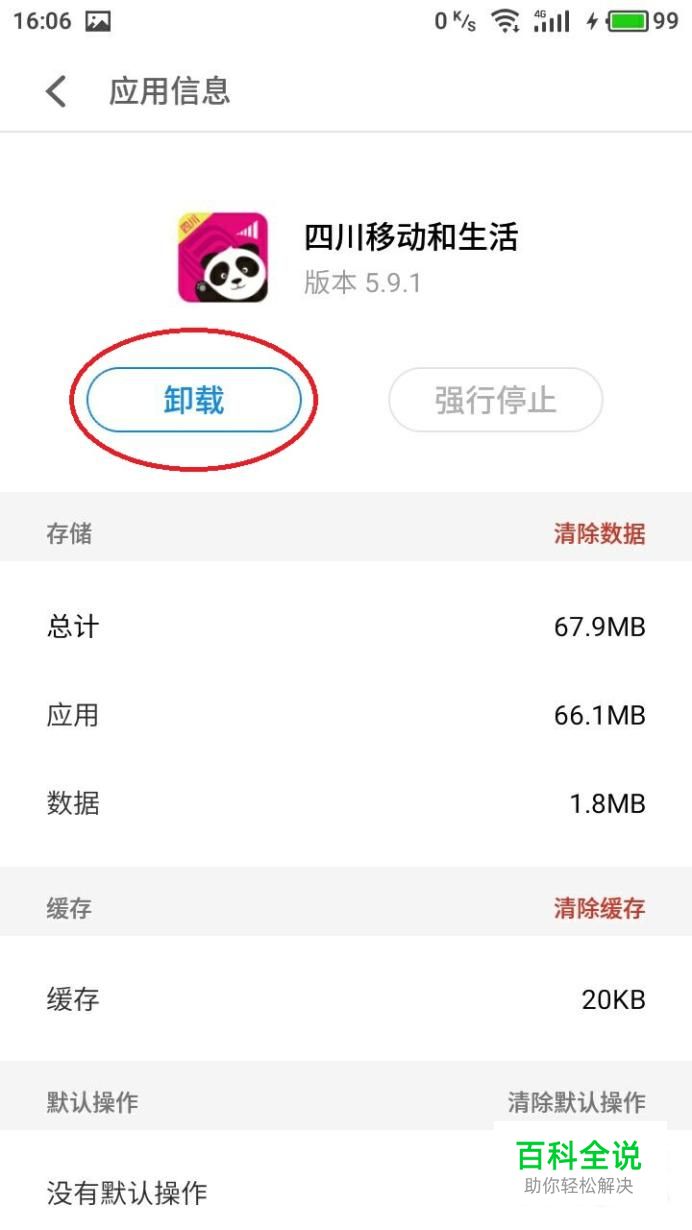The width and height of the screenshot is (692, 1230).
Task: Clear app data via 清除数据
Action: point(600,533)
